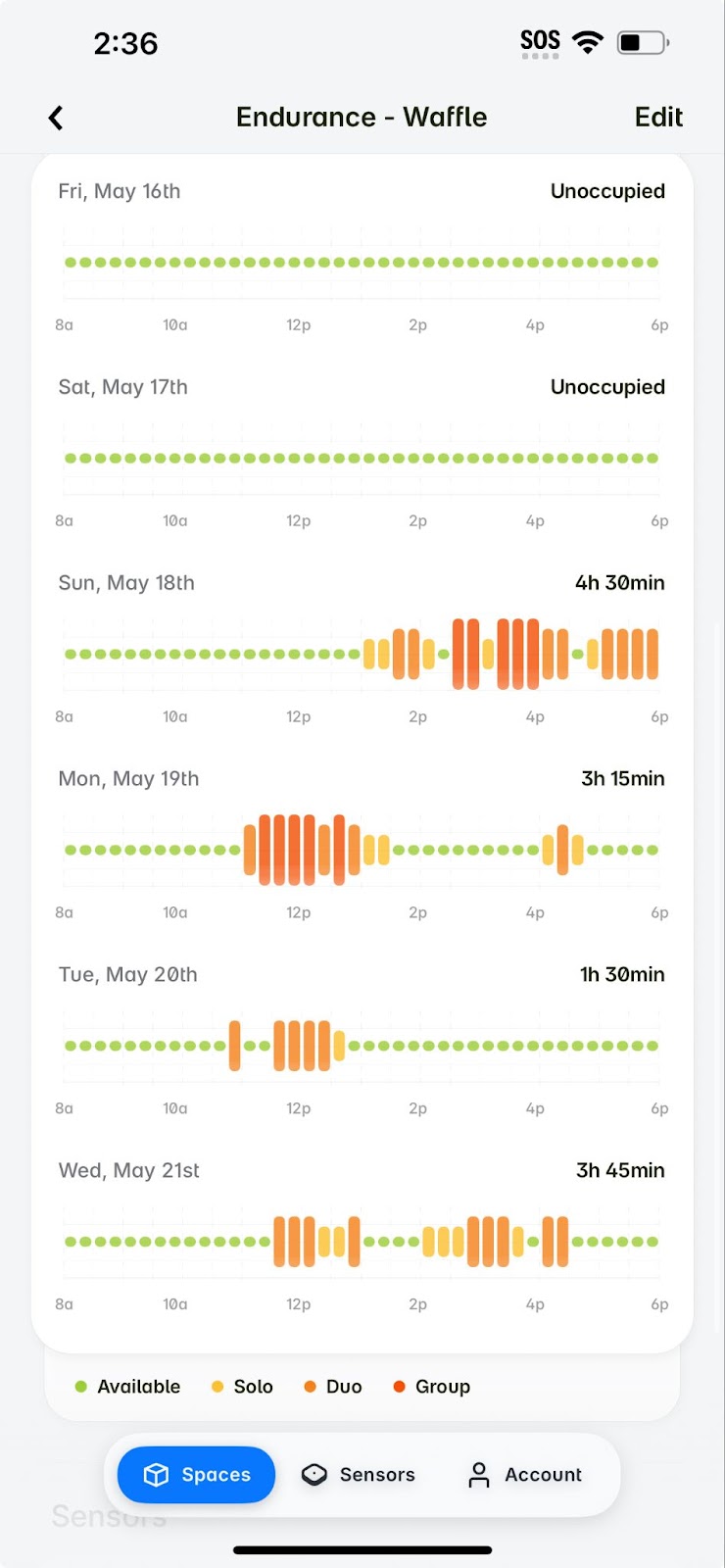Switch to the Spaces tab
The height and width of the screenshot is (1568, 725).
point(197,1474)
